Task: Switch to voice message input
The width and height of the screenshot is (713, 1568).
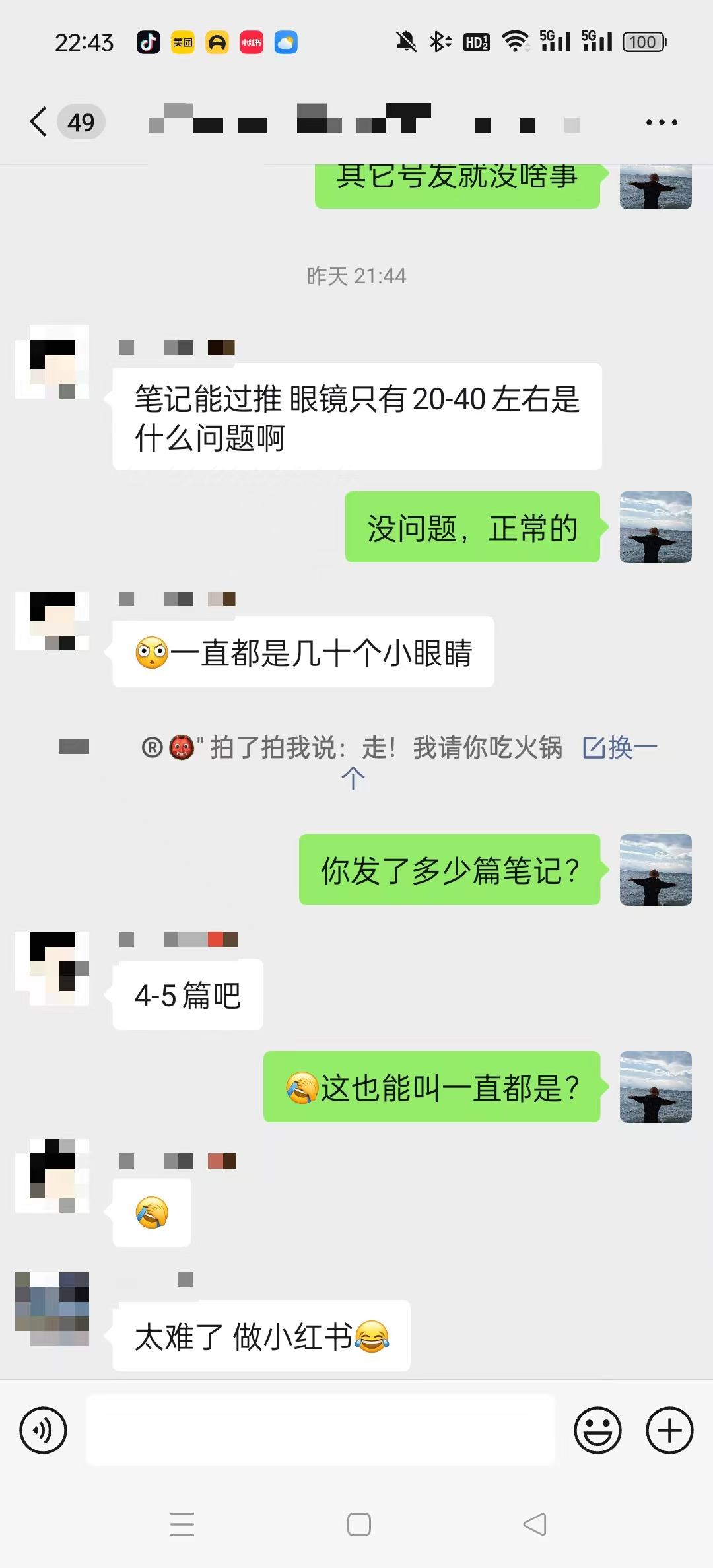Action: click(44, 1431)
